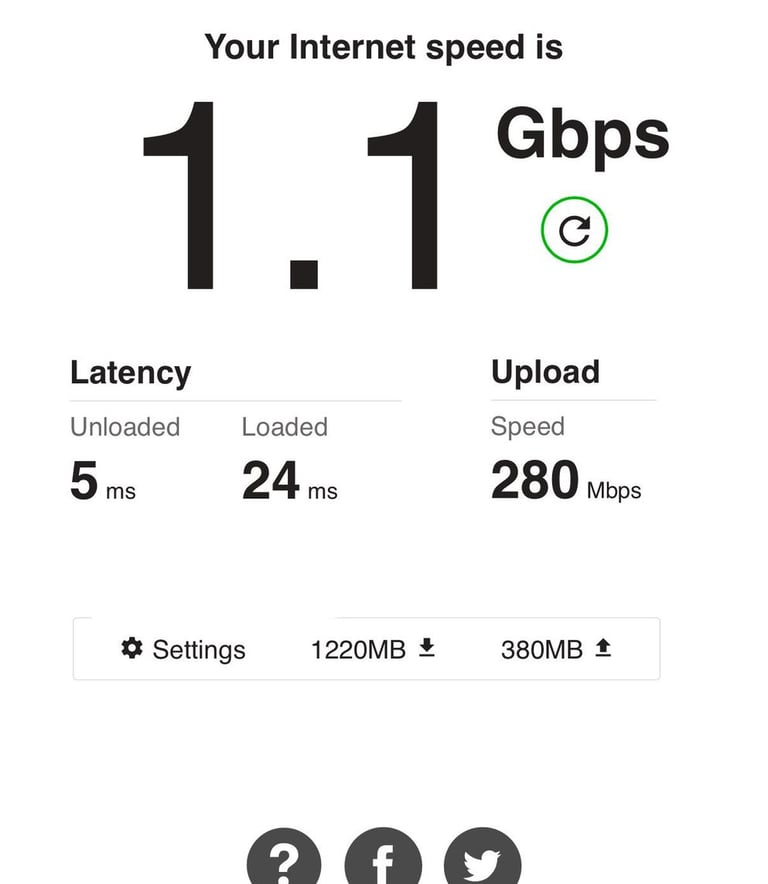
Task: Open the Settings option
Action: coord(183,649)
